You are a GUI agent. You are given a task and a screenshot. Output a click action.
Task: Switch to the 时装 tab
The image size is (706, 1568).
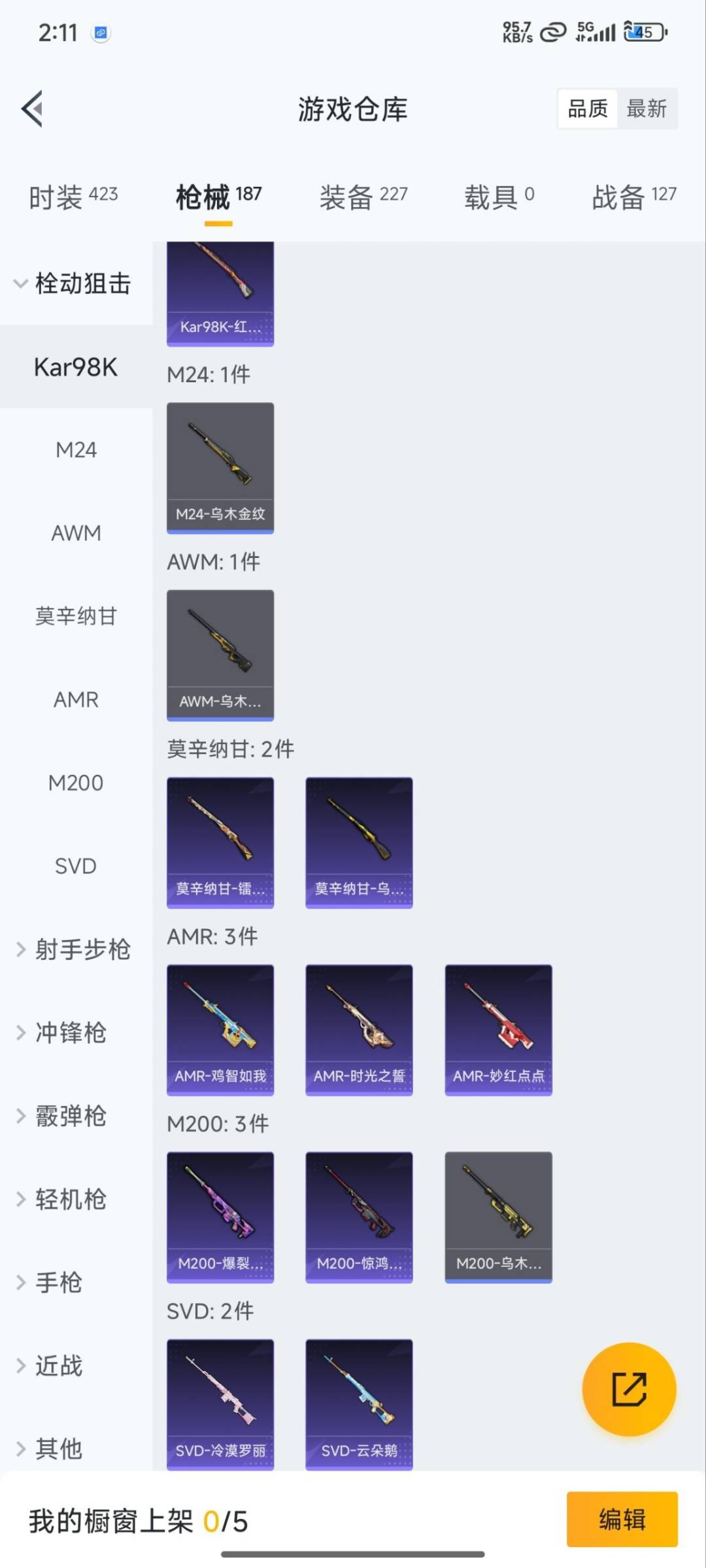tap(73, 197)
